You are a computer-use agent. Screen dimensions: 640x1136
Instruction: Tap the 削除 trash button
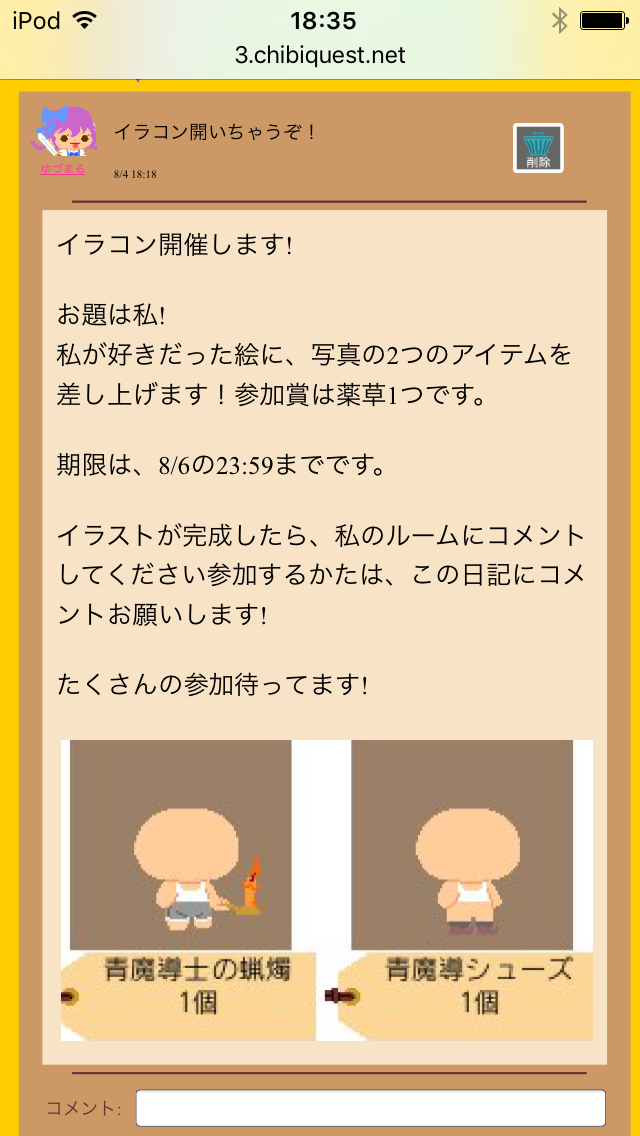[x=538, y=148]
